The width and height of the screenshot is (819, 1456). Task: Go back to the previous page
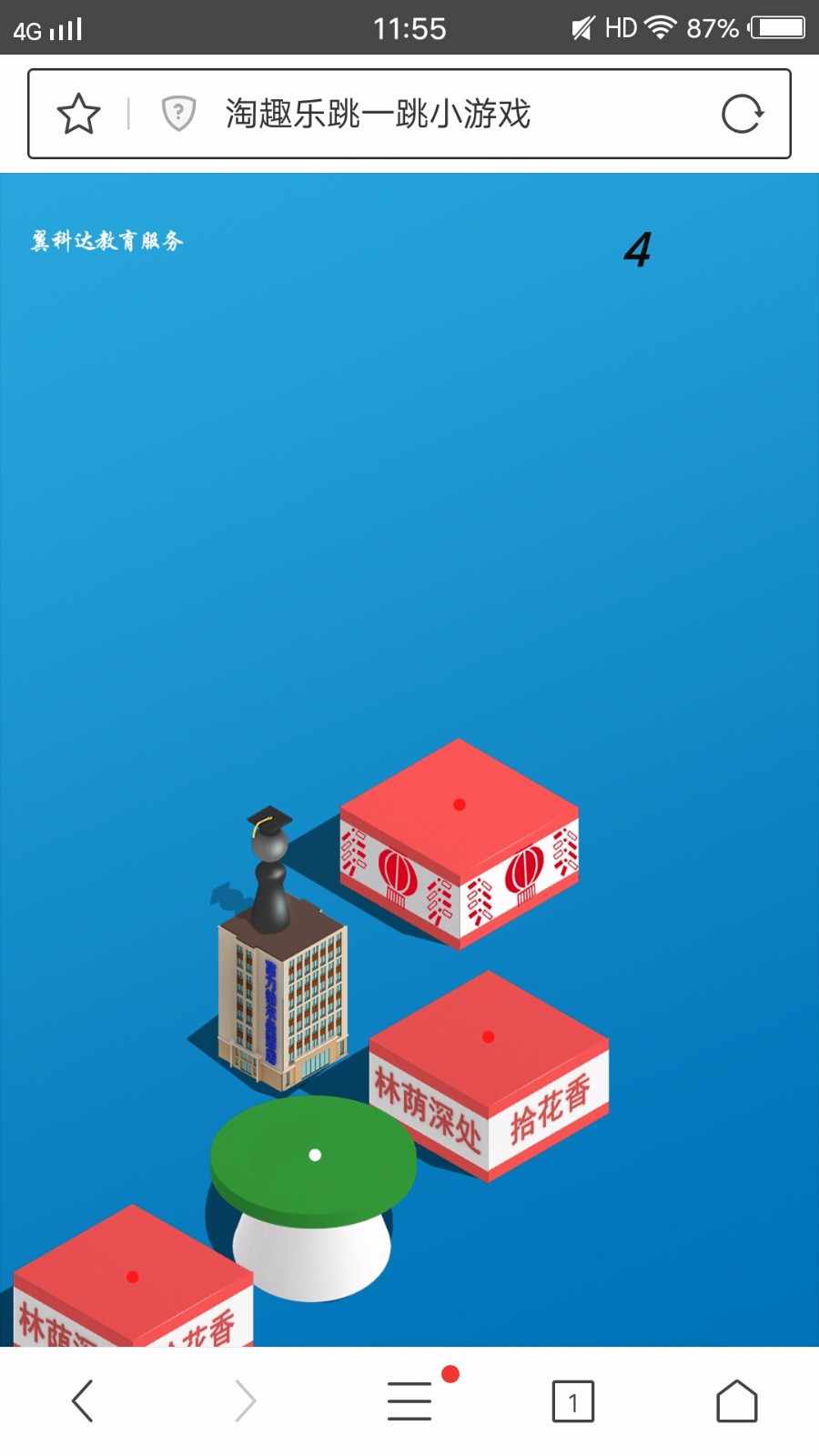(82, 1400)
